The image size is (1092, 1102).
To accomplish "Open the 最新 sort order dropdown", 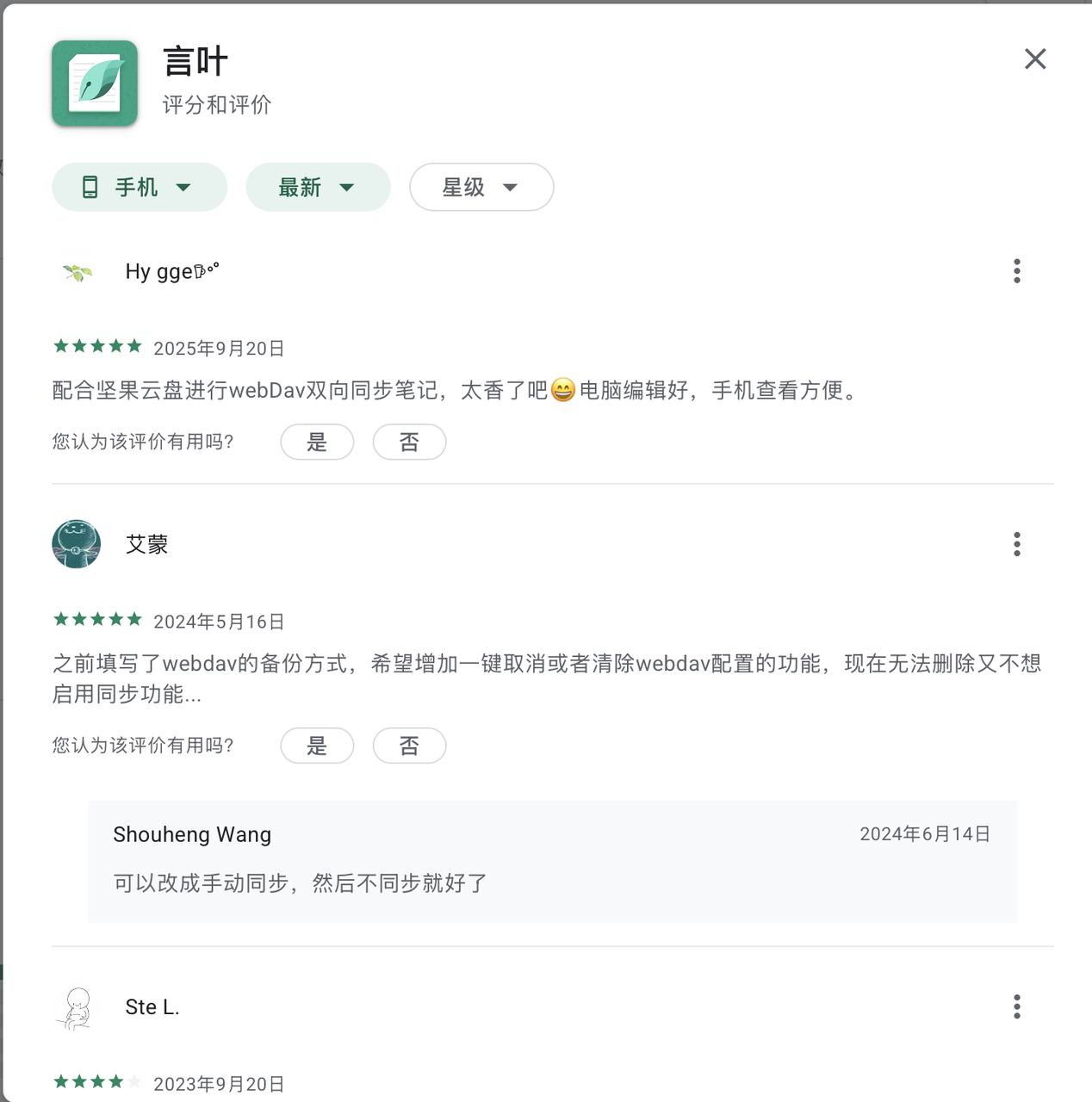I will click(x=318, y=187).
